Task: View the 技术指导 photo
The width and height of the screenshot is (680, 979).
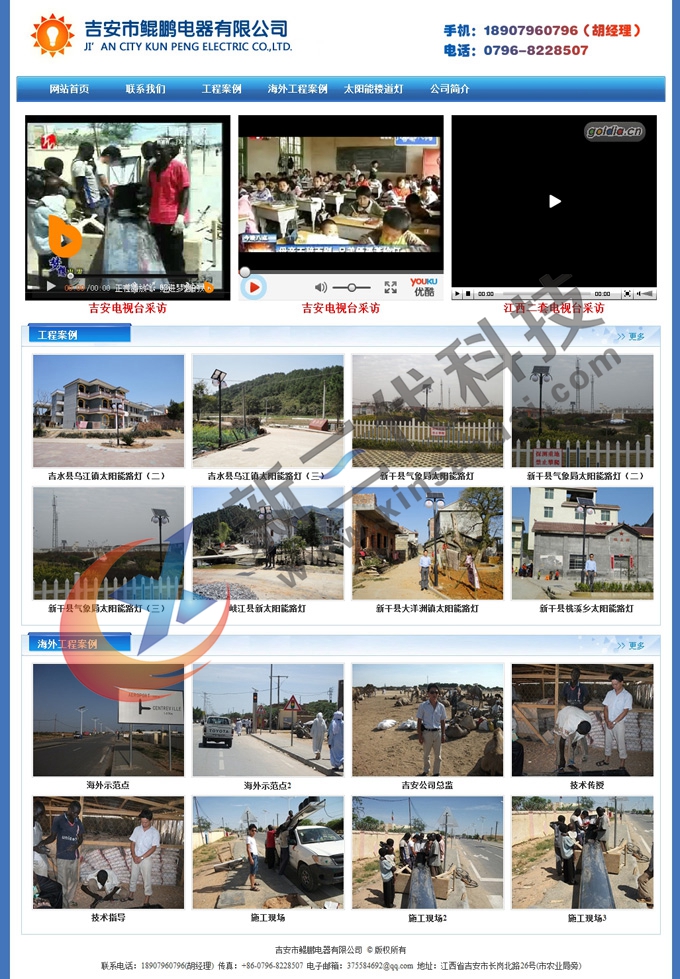Action: 108,852
